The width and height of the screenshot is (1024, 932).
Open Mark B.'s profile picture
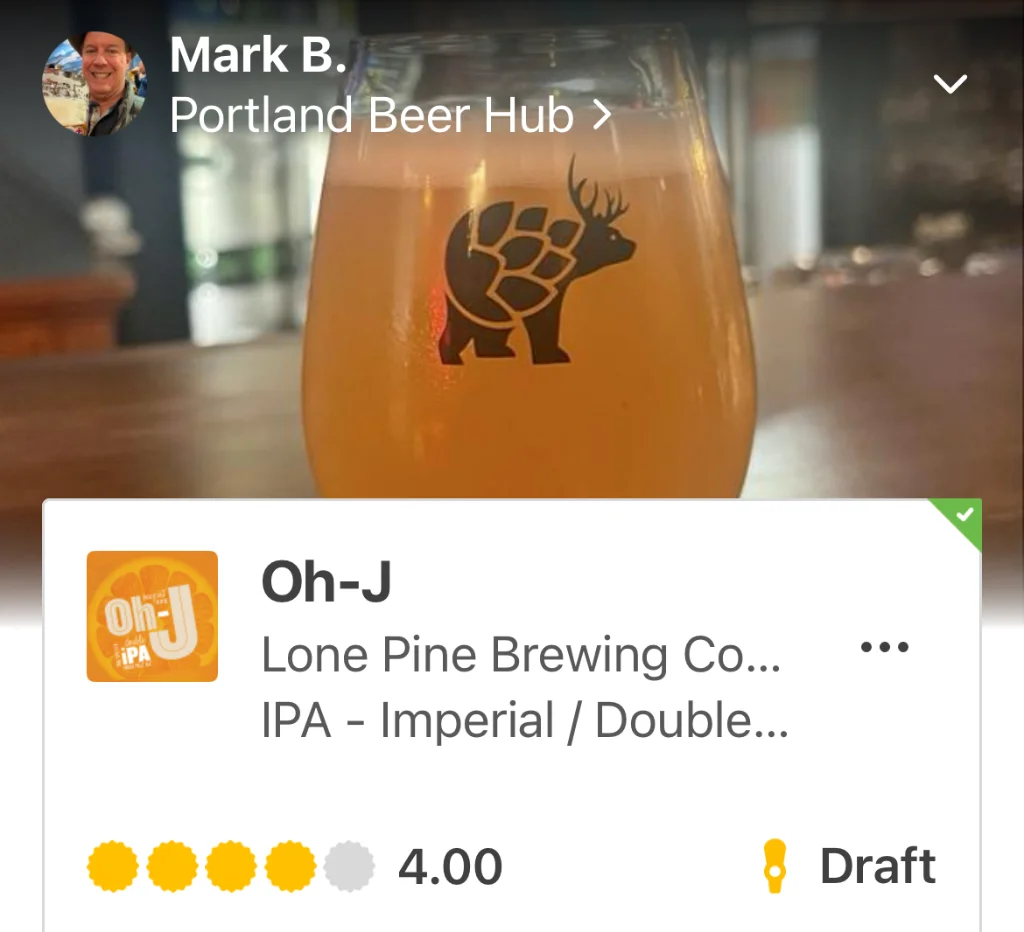94,84
